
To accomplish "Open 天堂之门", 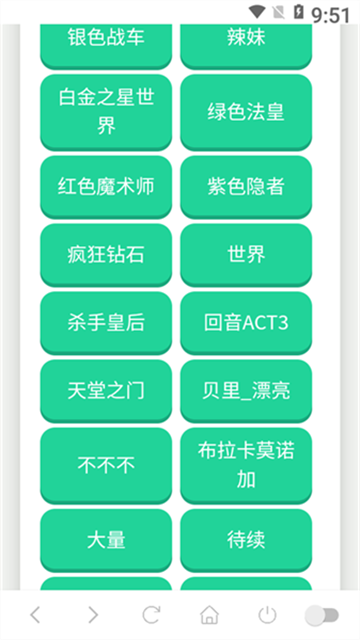I will coord(106,391).
